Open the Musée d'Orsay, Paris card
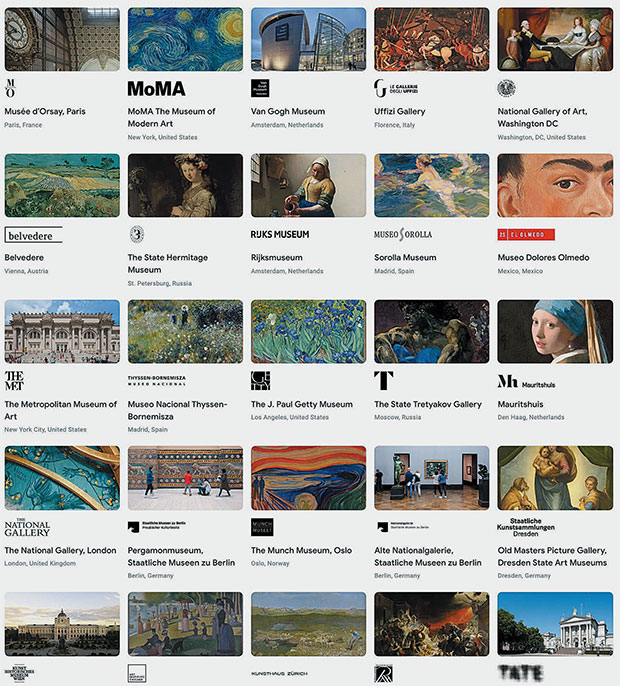The height and width of the screenshot is (686, 620). tap(62, 40)
